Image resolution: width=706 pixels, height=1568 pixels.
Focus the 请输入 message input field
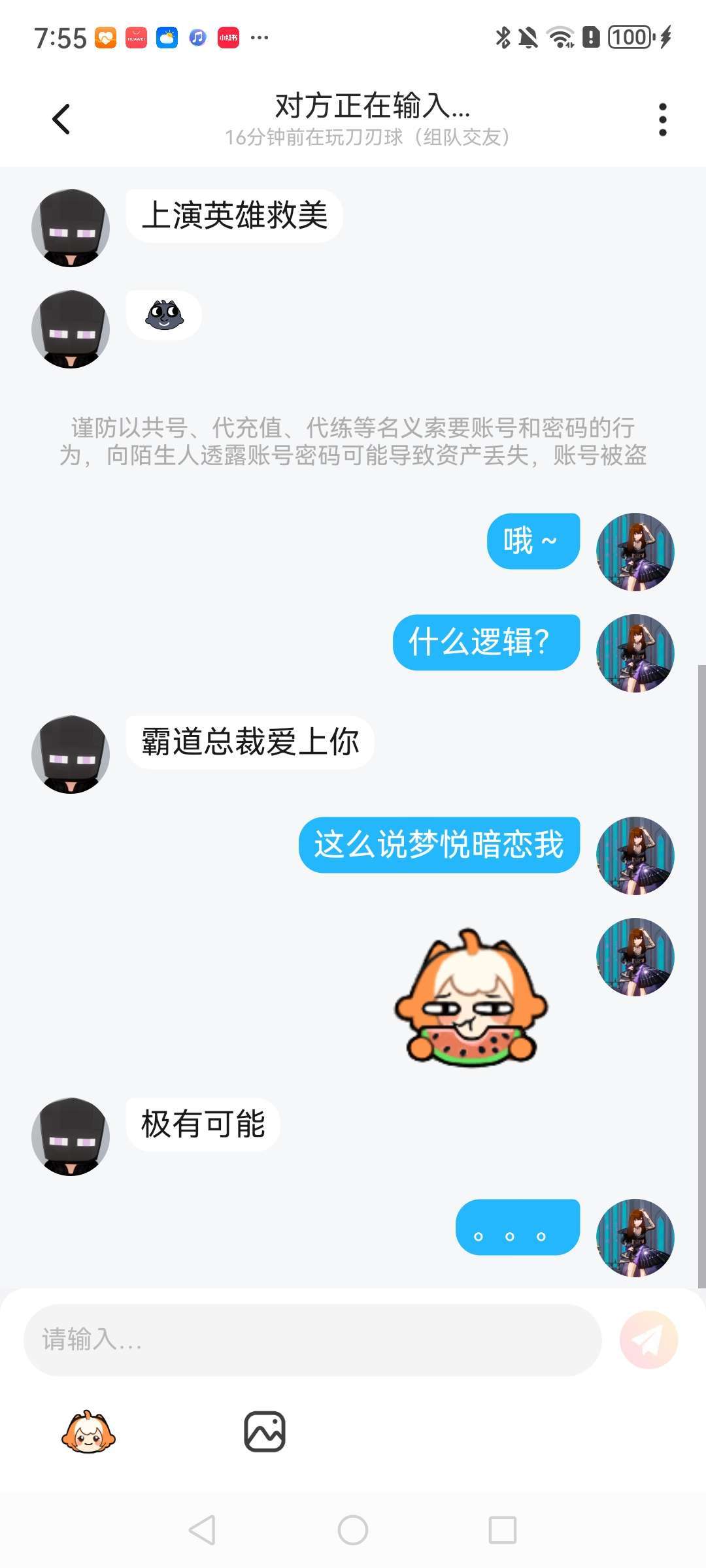[312, 1340]
